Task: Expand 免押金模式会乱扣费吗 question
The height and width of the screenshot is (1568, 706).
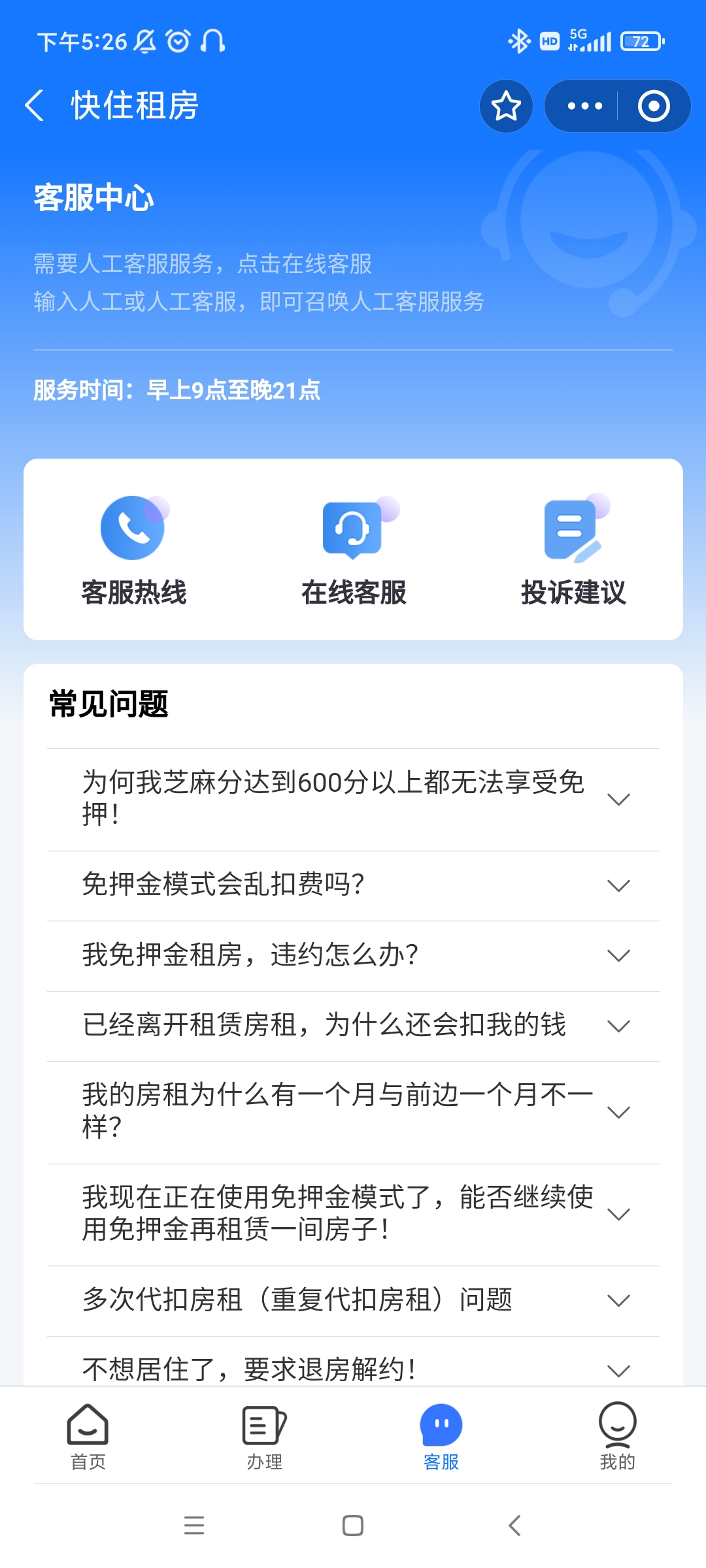Action: (x=353, y=885)
